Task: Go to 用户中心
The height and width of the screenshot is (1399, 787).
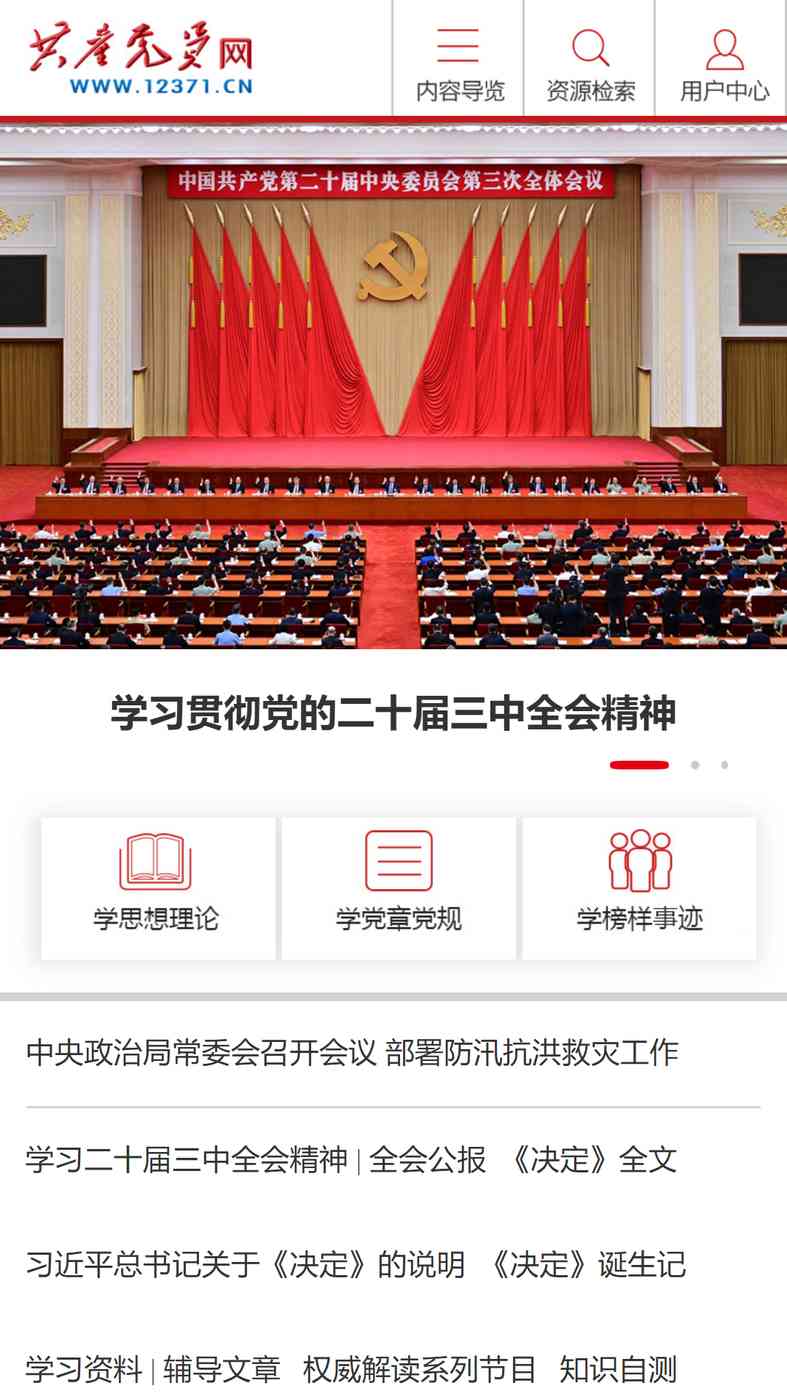Action: 723,59
